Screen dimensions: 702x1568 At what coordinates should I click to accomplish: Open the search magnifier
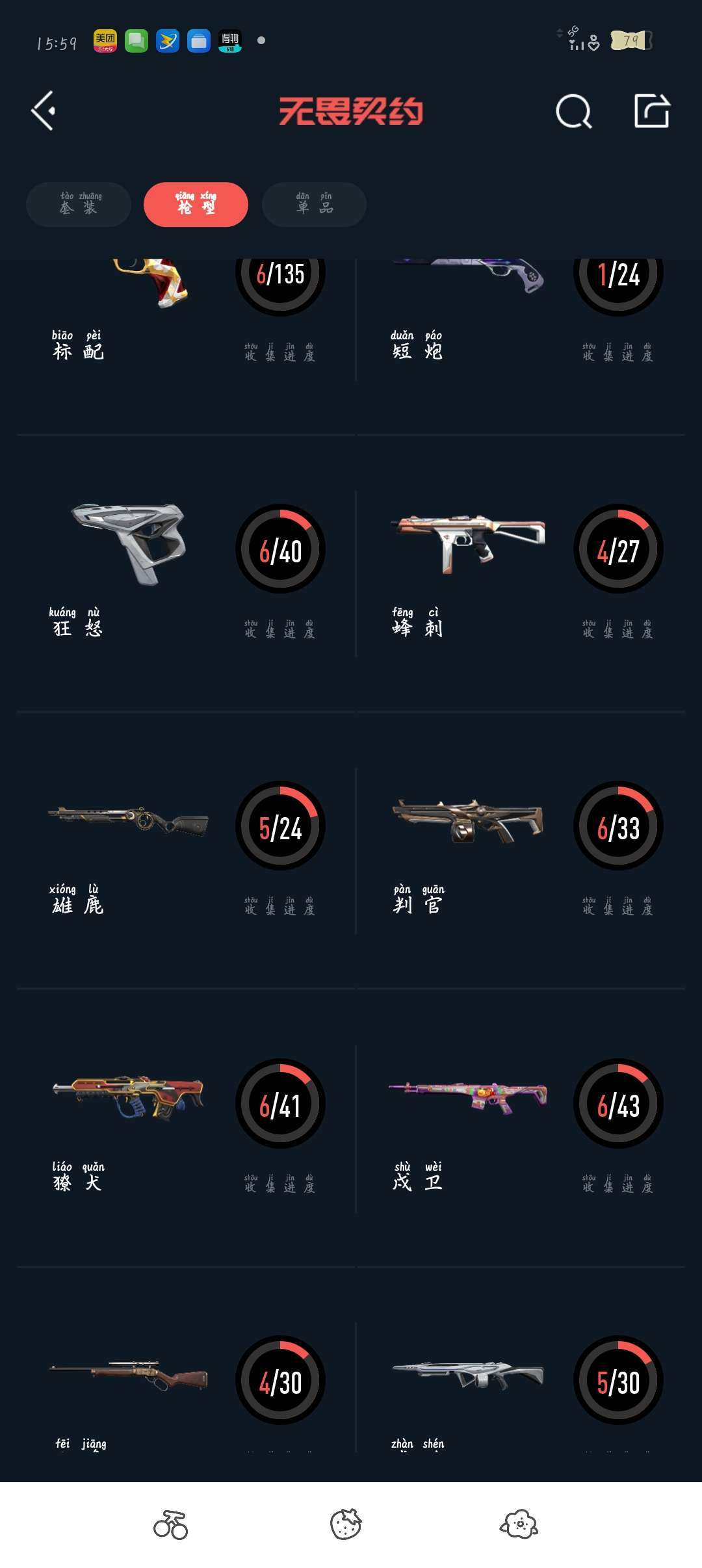pos(573,111)
